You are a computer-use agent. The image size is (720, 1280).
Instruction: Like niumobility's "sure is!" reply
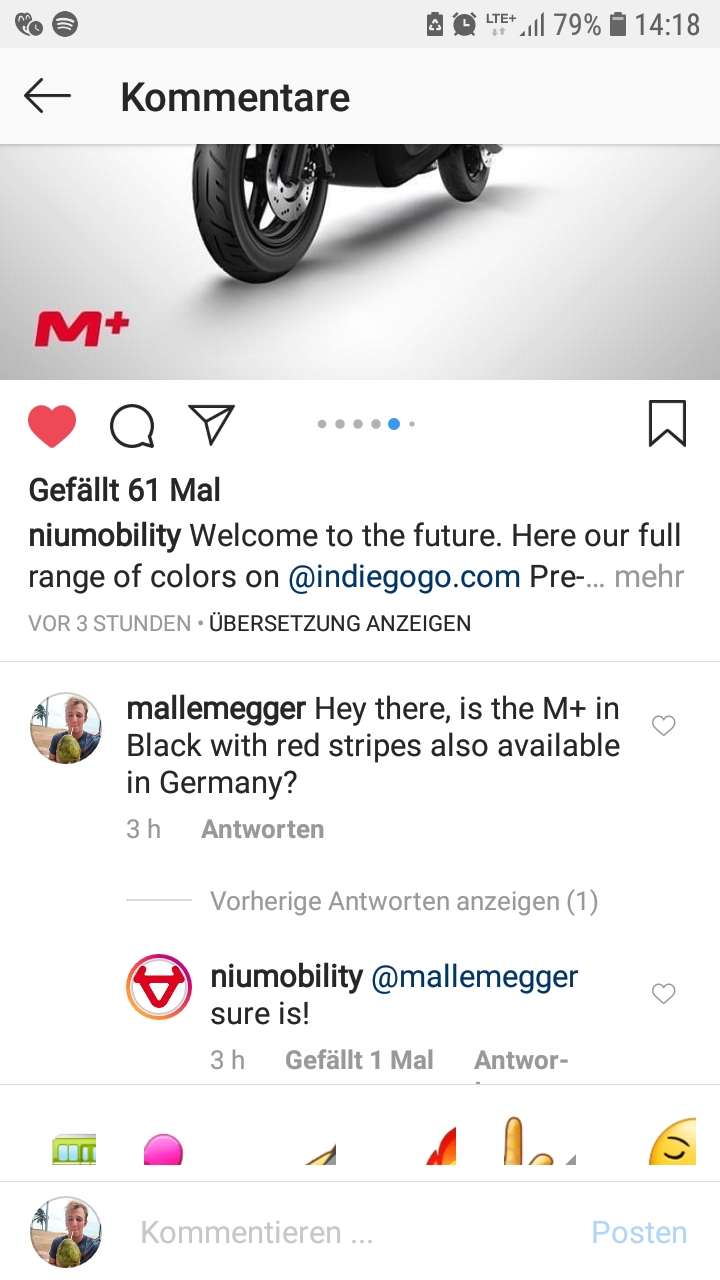click(664, 993)
